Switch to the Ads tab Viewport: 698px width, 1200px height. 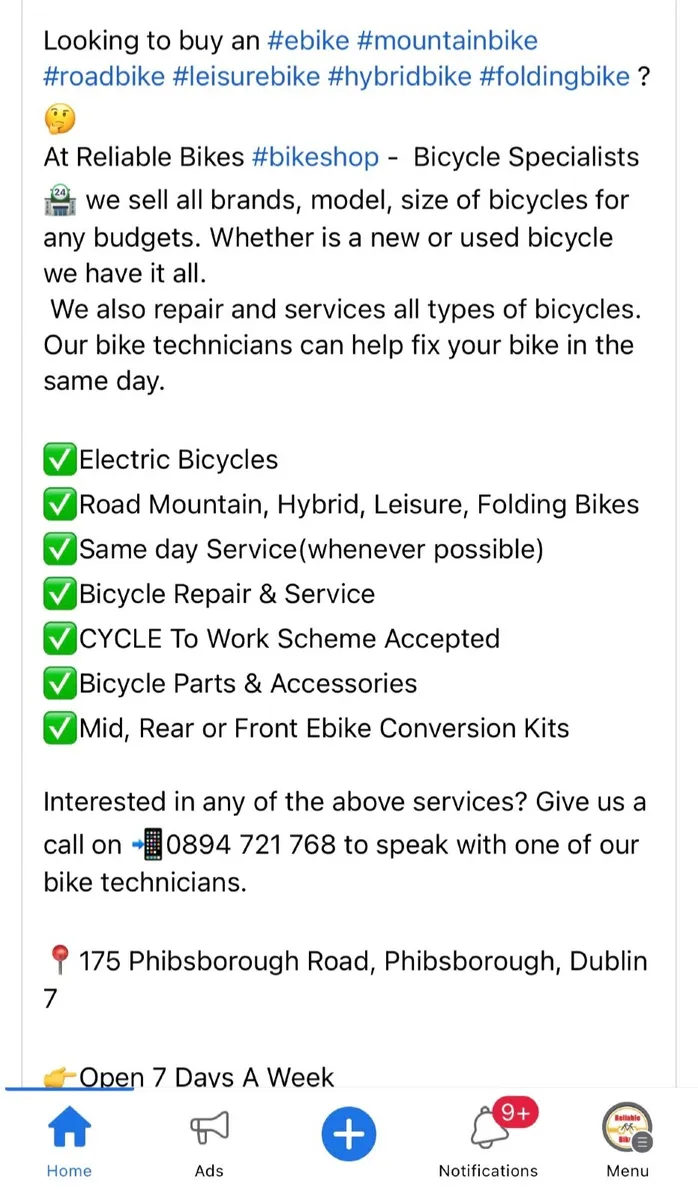click(x=209, y=1142)
